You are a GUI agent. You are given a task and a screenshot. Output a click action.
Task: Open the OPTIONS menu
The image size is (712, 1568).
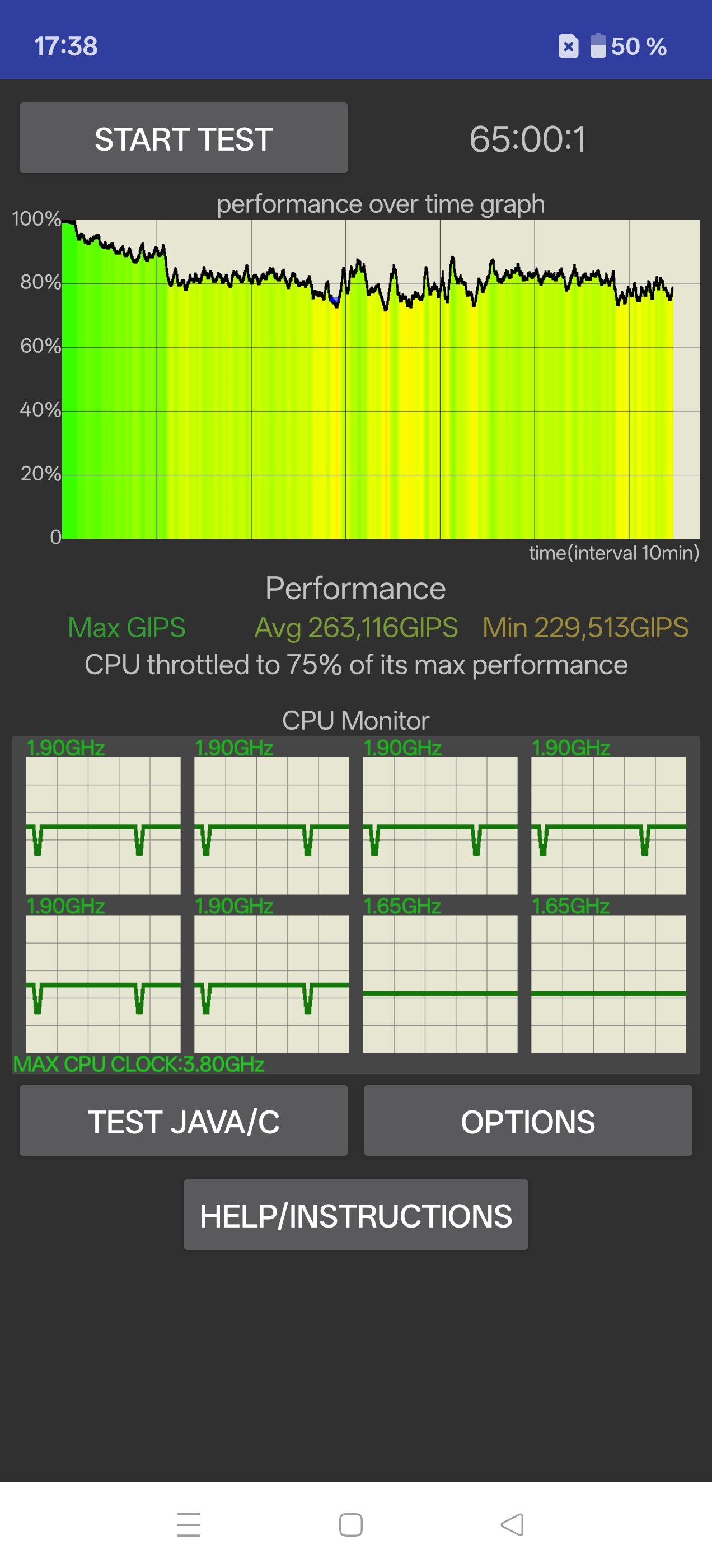point(528,1121)
